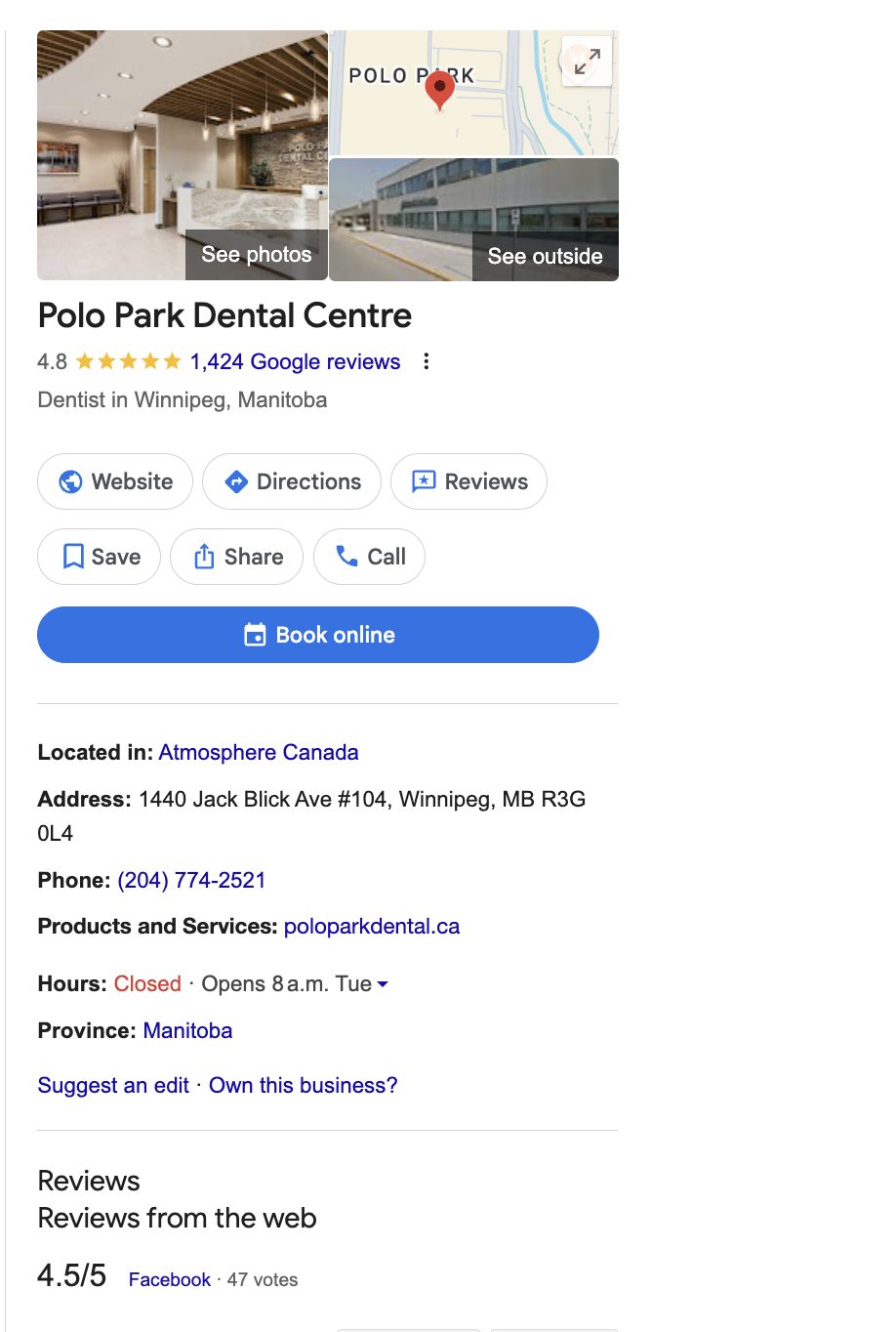Tap Own this business?
The width and height of the screenshot is (896, 1332).
tap(304, 1086)
